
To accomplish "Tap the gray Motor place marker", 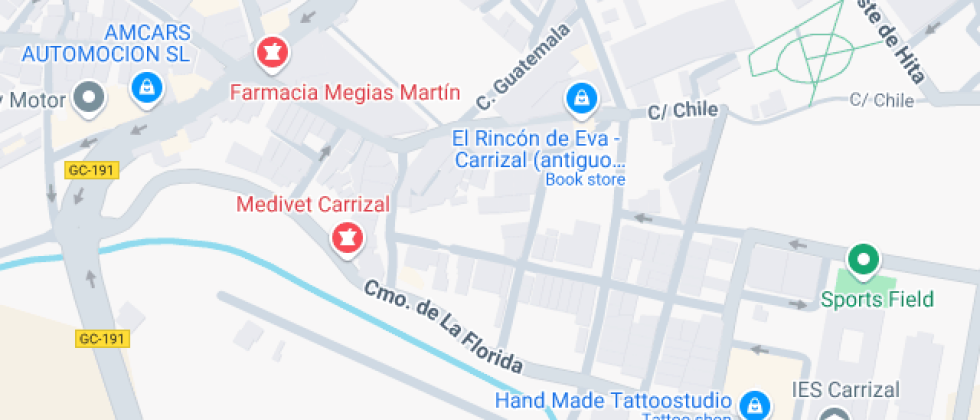I will (x=89, y=99).
